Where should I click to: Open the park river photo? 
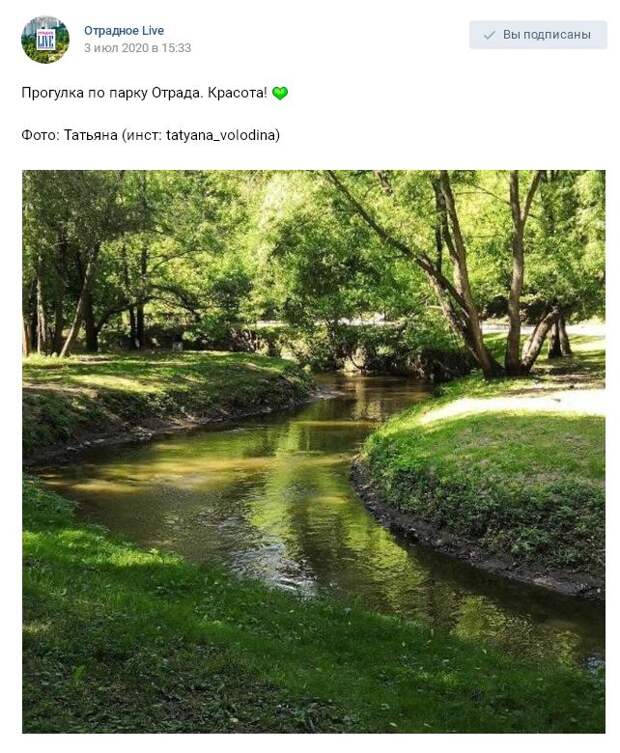(313, 451)
